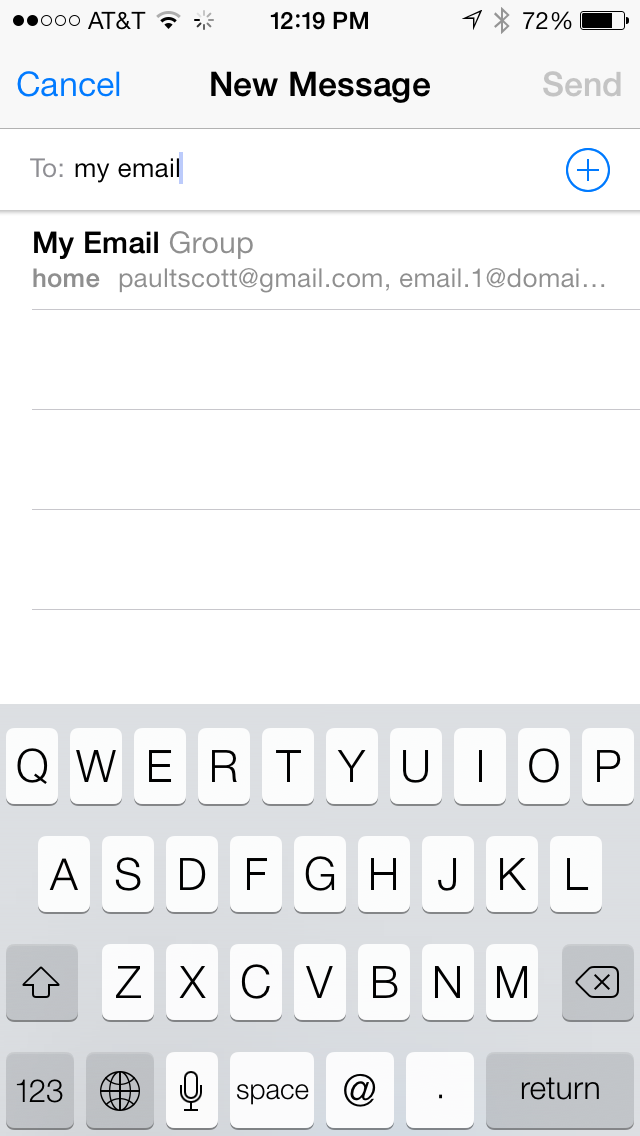Hit the backspace key

598,984
